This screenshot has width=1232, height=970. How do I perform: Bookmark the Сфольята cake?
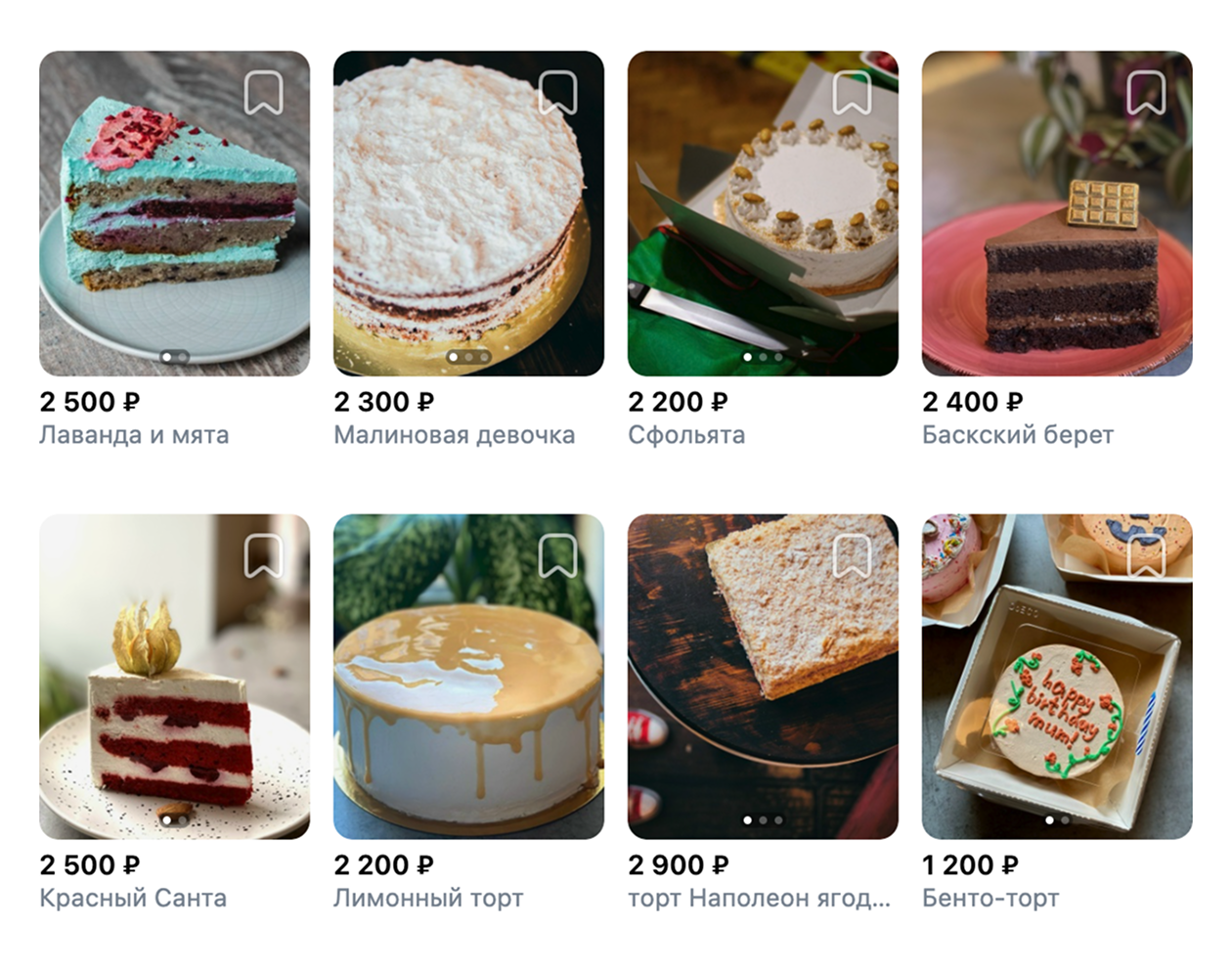(x=852, y=93)
